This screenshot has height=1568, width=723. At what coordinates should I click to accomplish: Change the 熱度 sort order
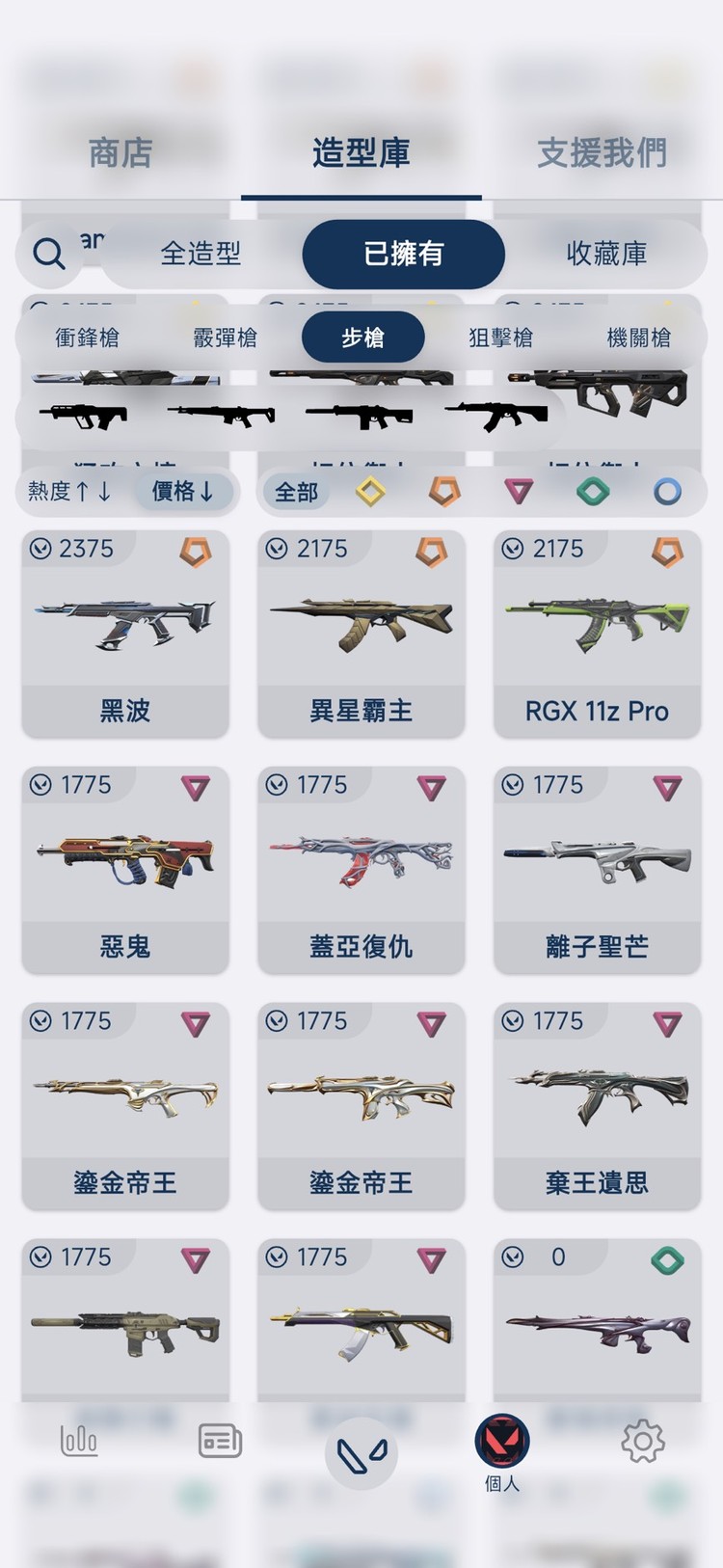69,492
